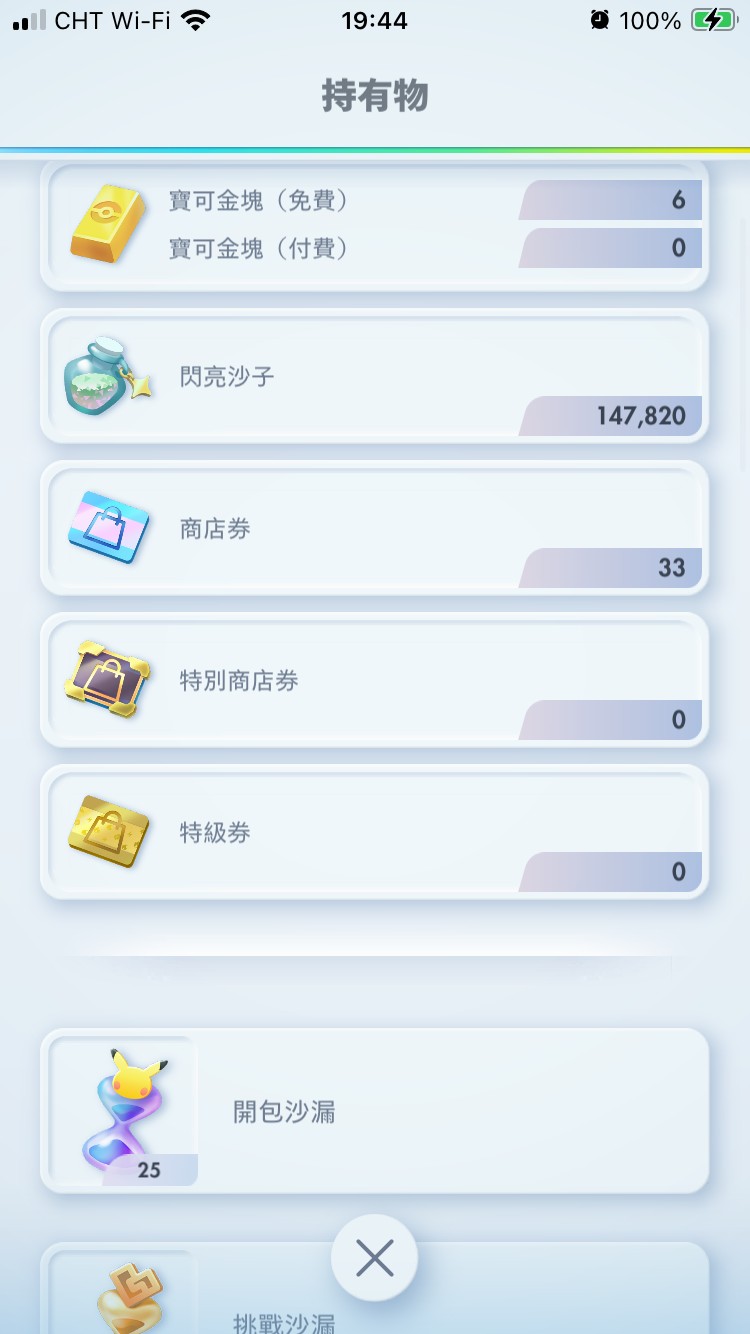Tap the 持有物 title header
The height and width of the screenshot is (1334, 750).
coord(375,96)
